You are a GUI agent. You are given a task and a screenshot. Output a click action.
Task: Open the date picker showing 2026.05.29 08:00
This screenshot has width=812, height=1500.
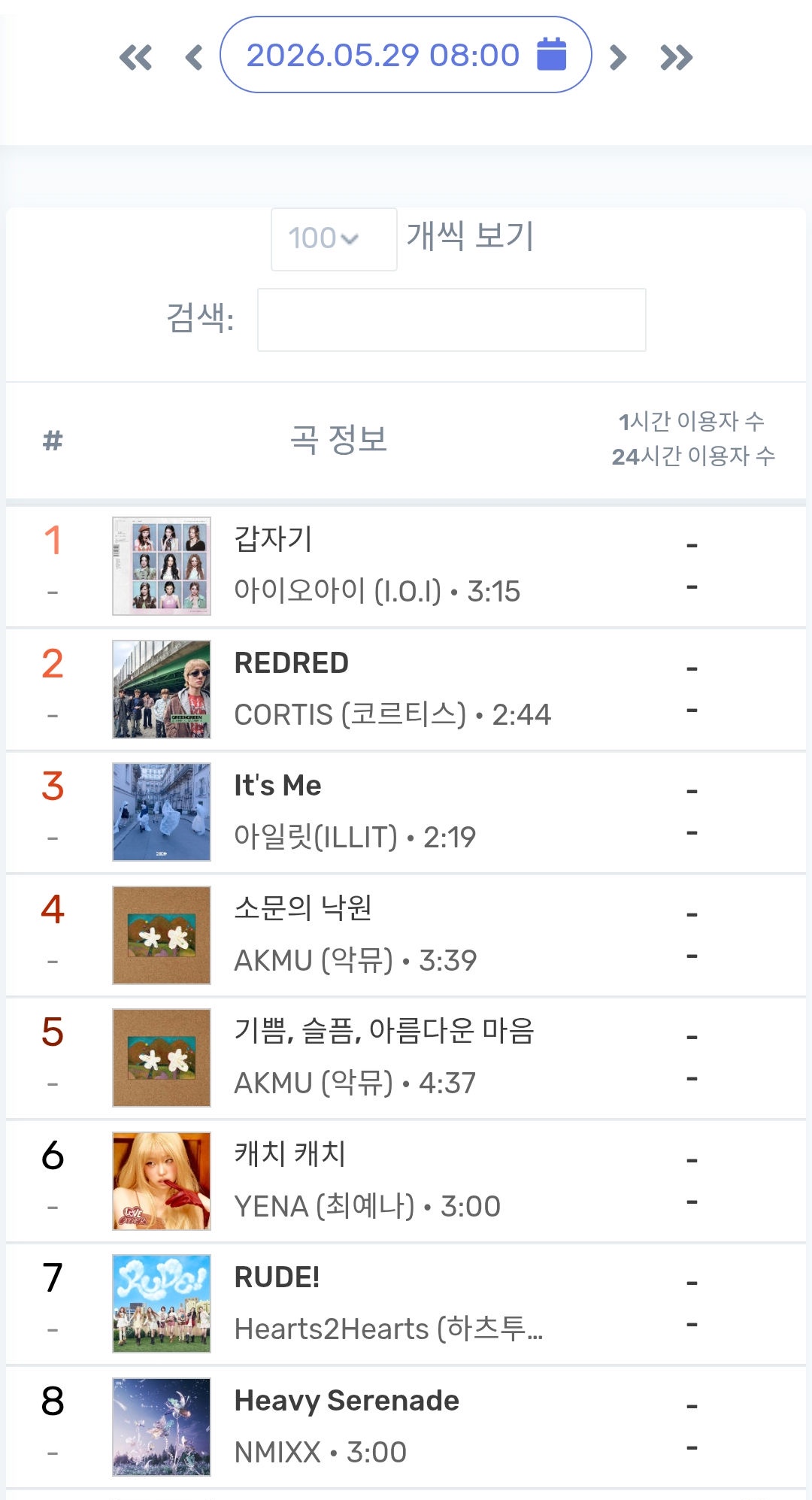pyautogui.click(x=406, y=55)
